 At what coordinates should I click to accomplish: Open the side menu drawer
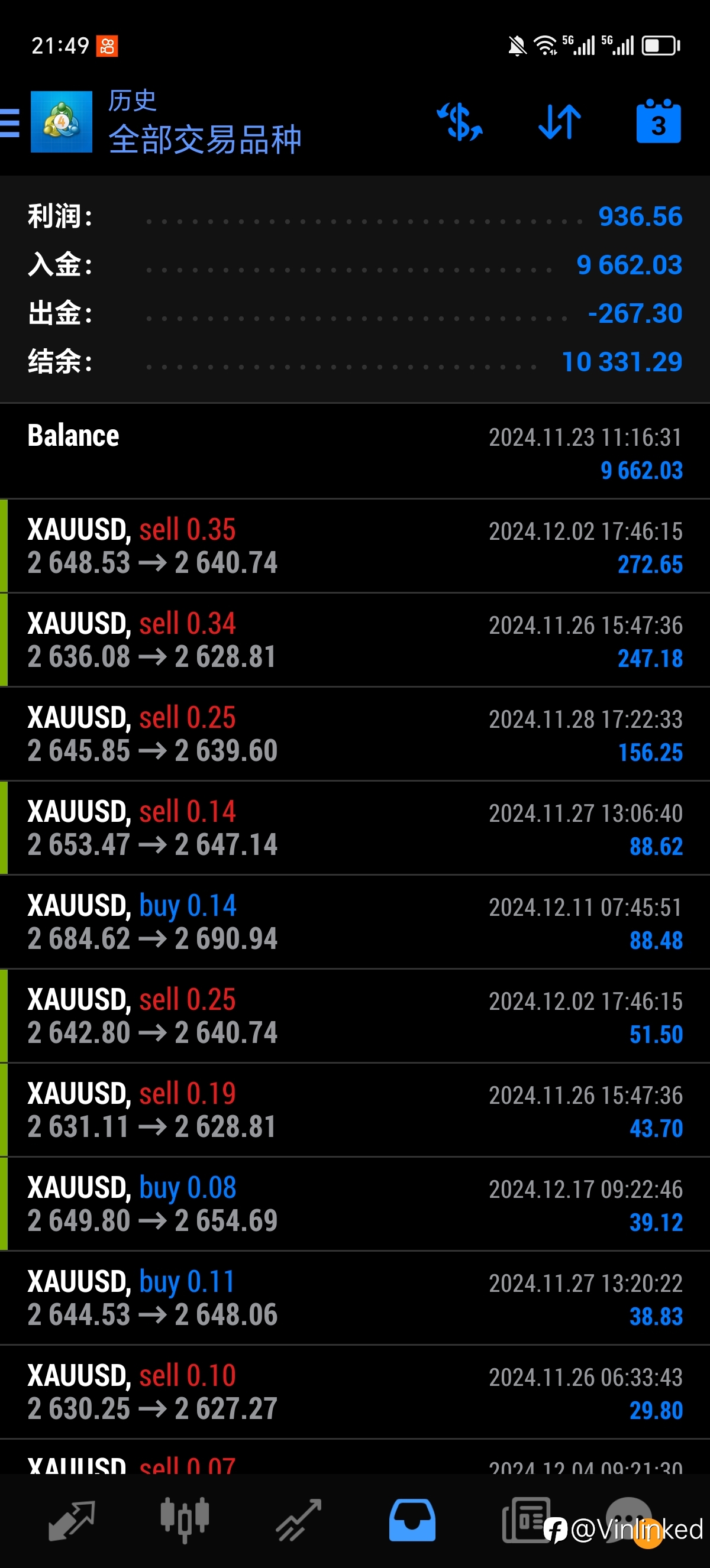tap(10, 122)
